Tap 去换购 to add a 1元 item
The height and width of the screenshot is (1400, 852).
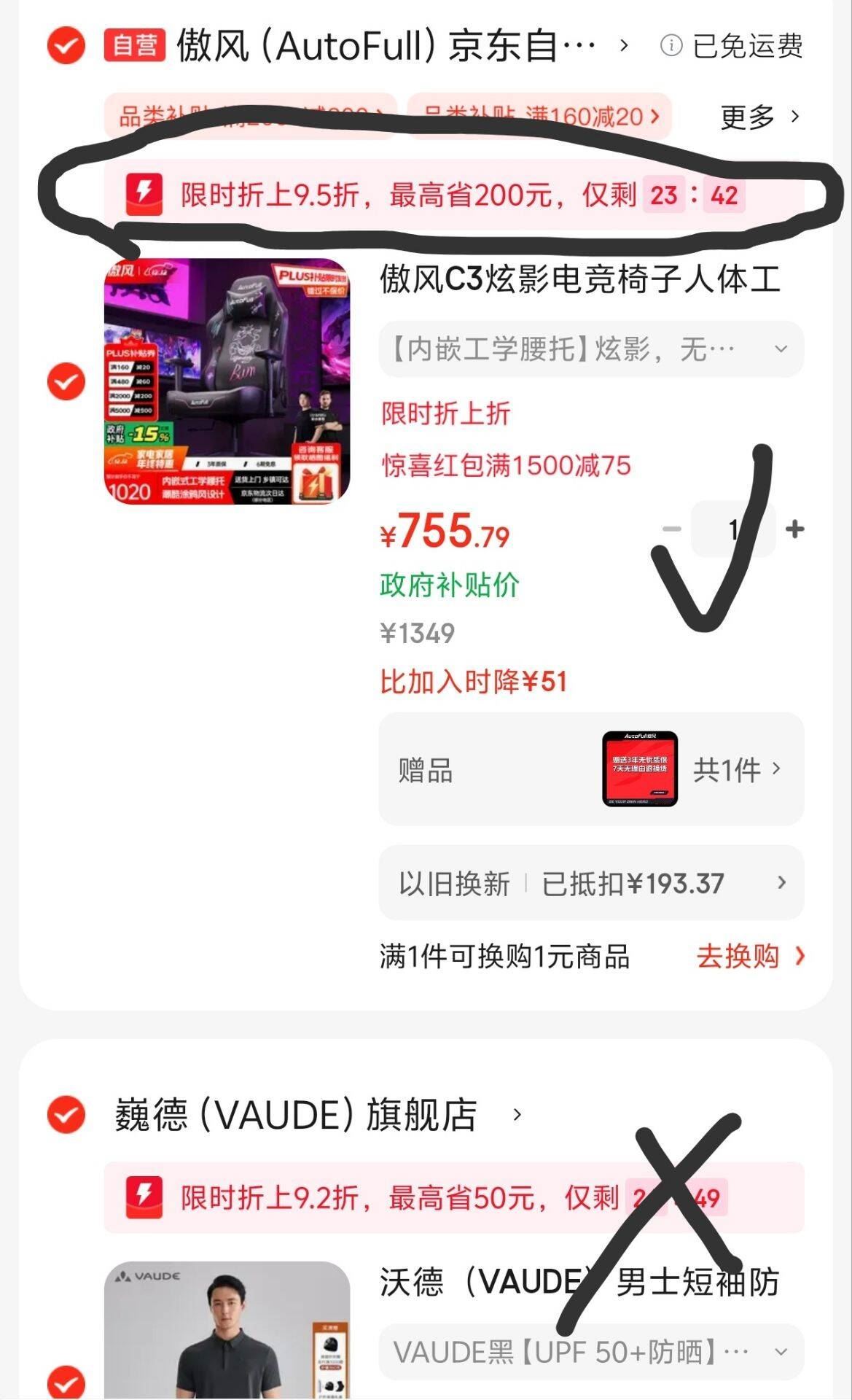pos(750,956)
